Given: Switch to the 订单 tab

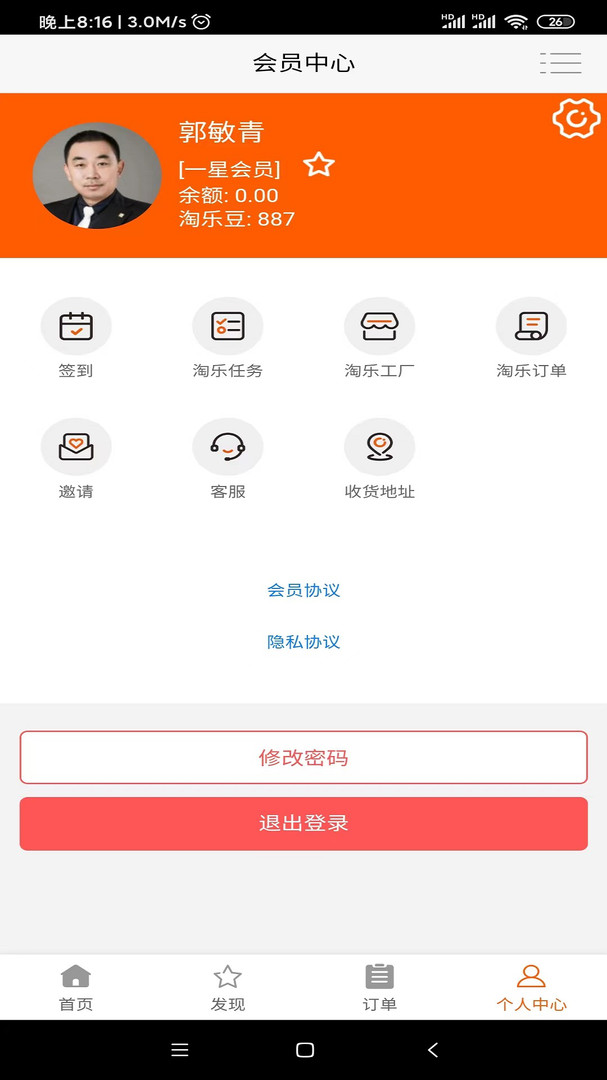Looking at the screenshot, I should pos(379,987).
